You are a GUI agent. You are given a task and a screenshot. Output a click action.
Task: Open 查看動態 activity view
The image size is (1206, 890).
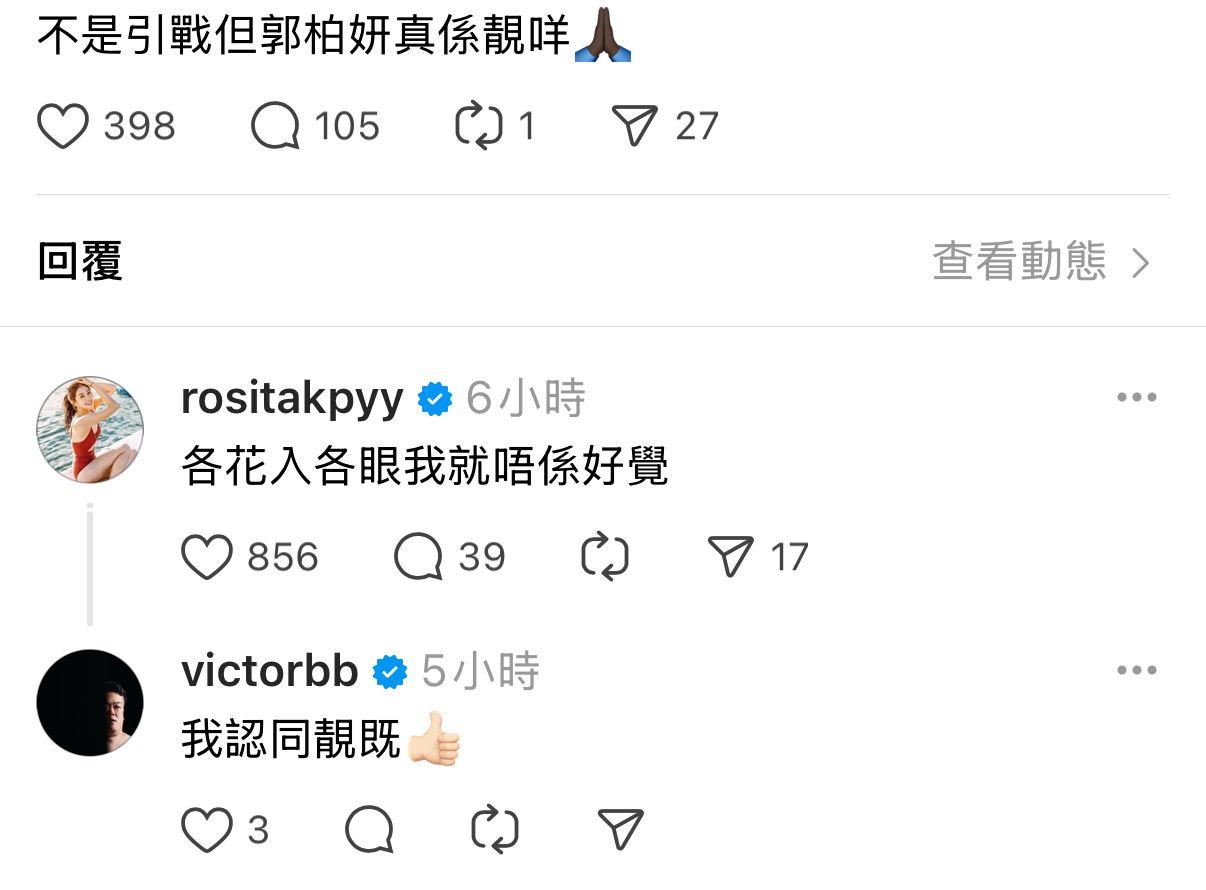(x=1040, y=262)
